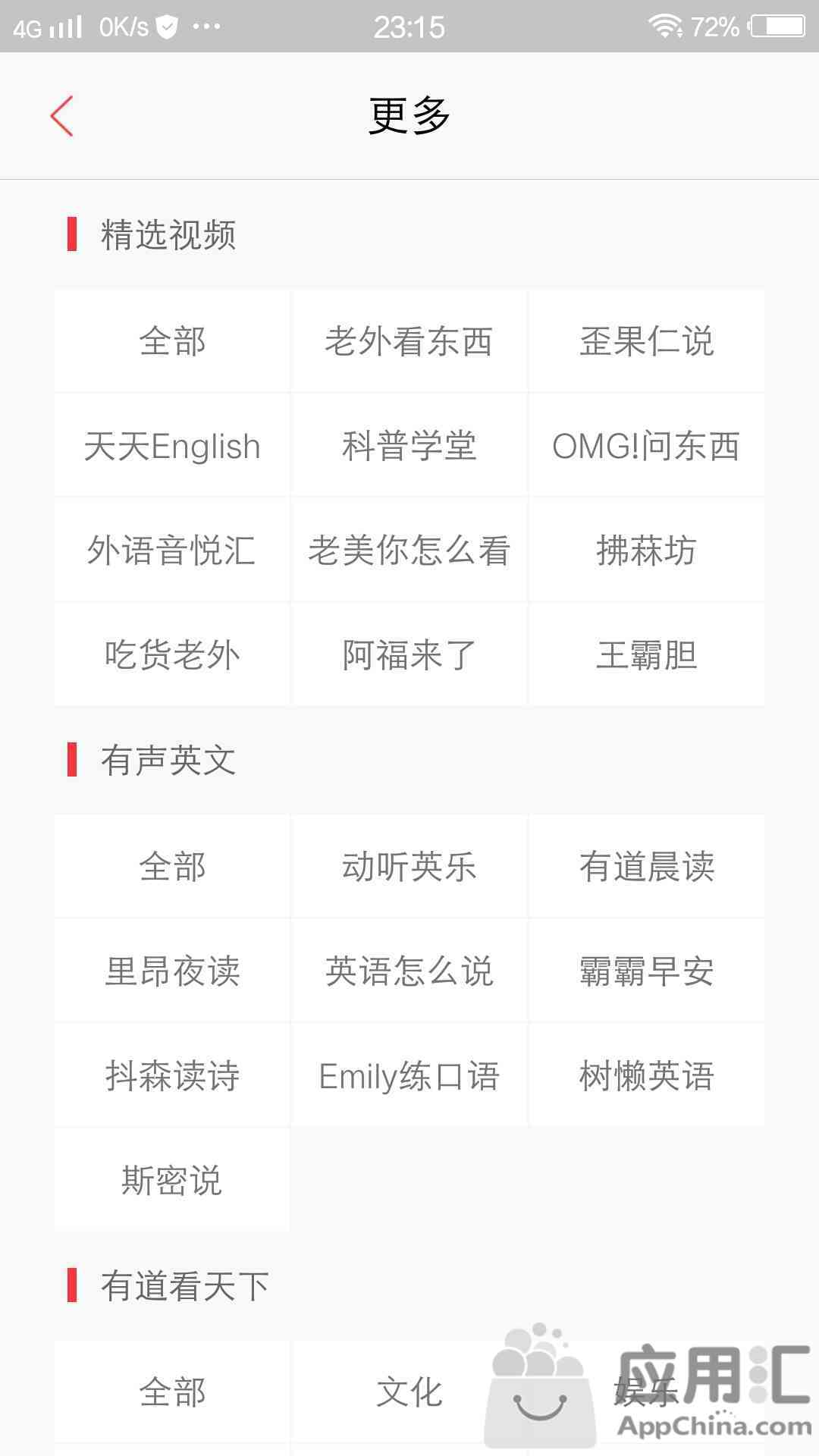Screen dimensions: 819x1456
Task: Open 天天English videos
Action: pos(172,445)
